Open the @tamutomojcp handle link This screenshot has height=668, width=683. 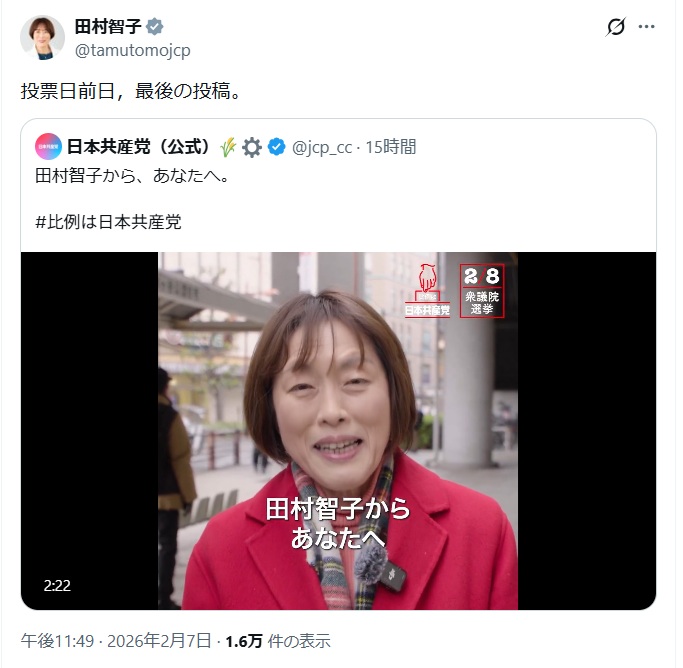(132, 50)
